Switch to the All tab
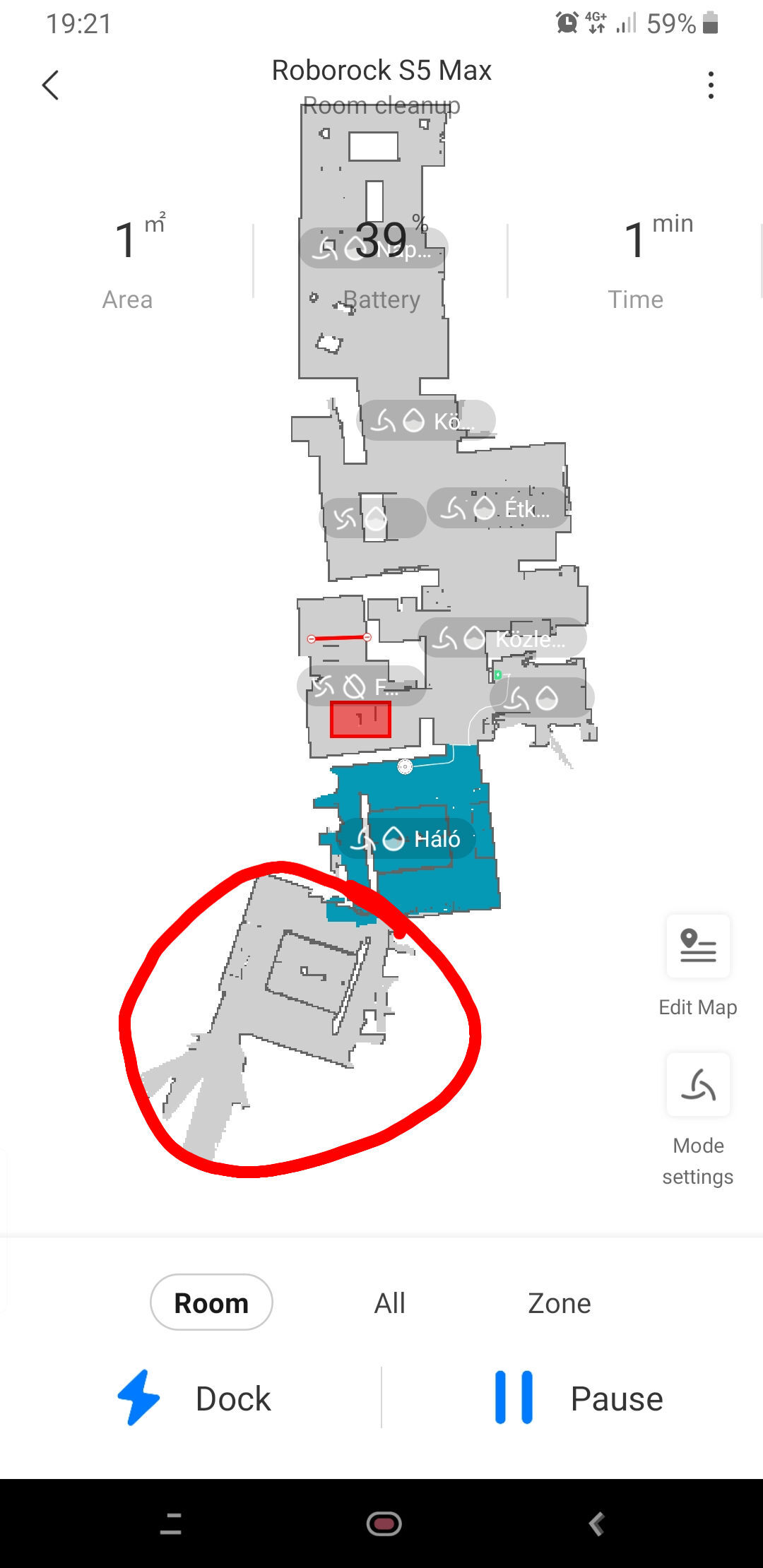Screen dimensions: 763x1568 pyautogui.click(x=390, y=1302)
